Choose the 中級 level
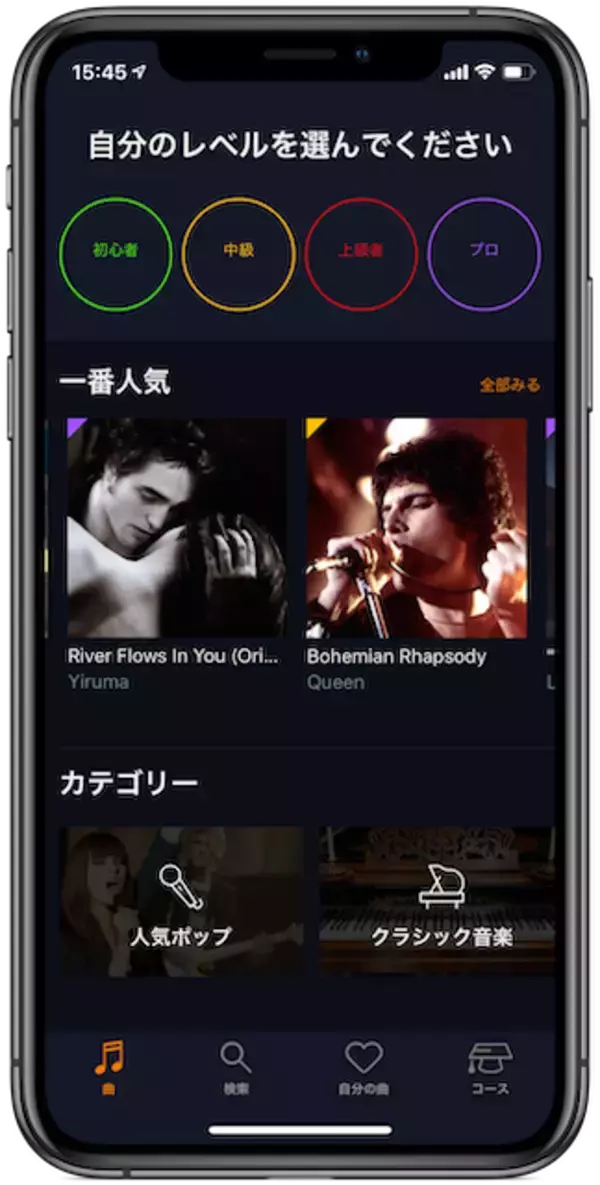The width and height of the screenshot is (600, 1185). [238, 253]
